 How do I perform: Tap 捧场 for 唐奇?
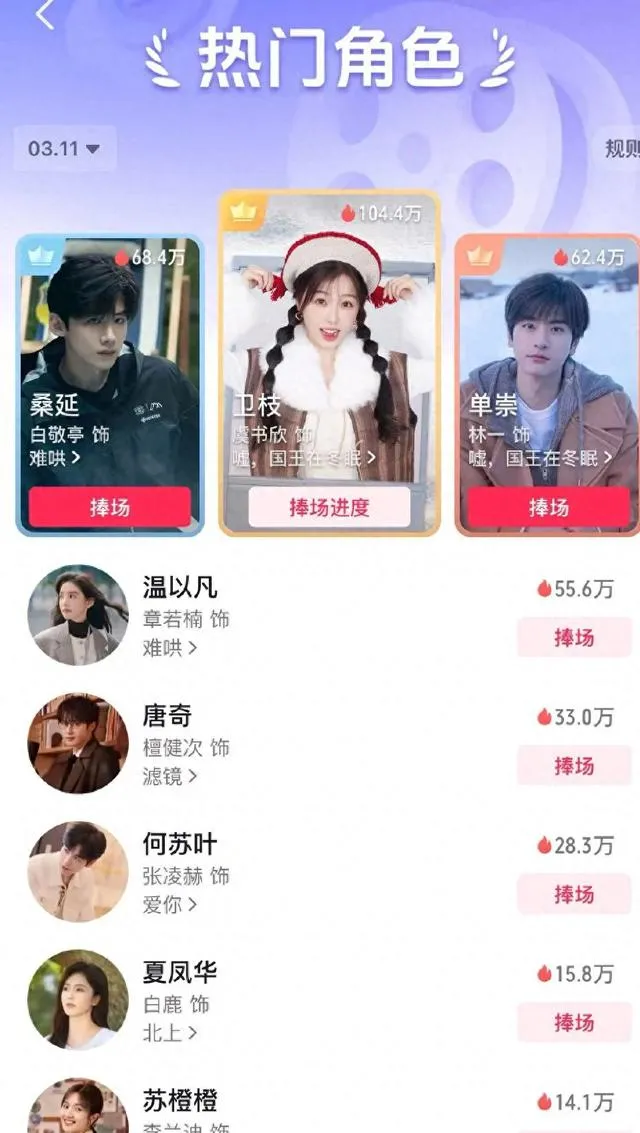pyautogui.click(x=574, y=766)
